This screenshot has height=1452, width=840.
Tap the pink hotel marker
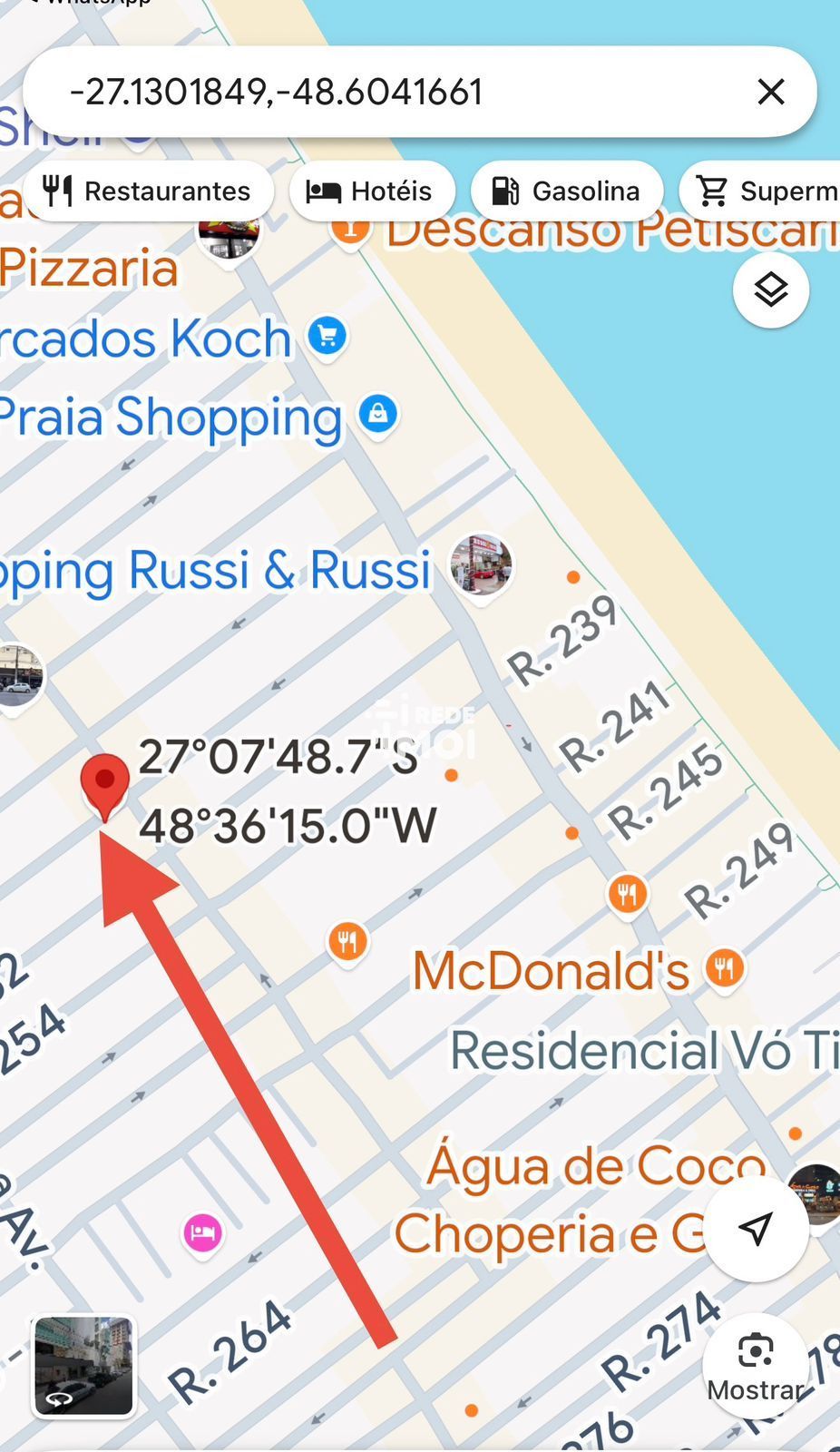point(203,1233)
